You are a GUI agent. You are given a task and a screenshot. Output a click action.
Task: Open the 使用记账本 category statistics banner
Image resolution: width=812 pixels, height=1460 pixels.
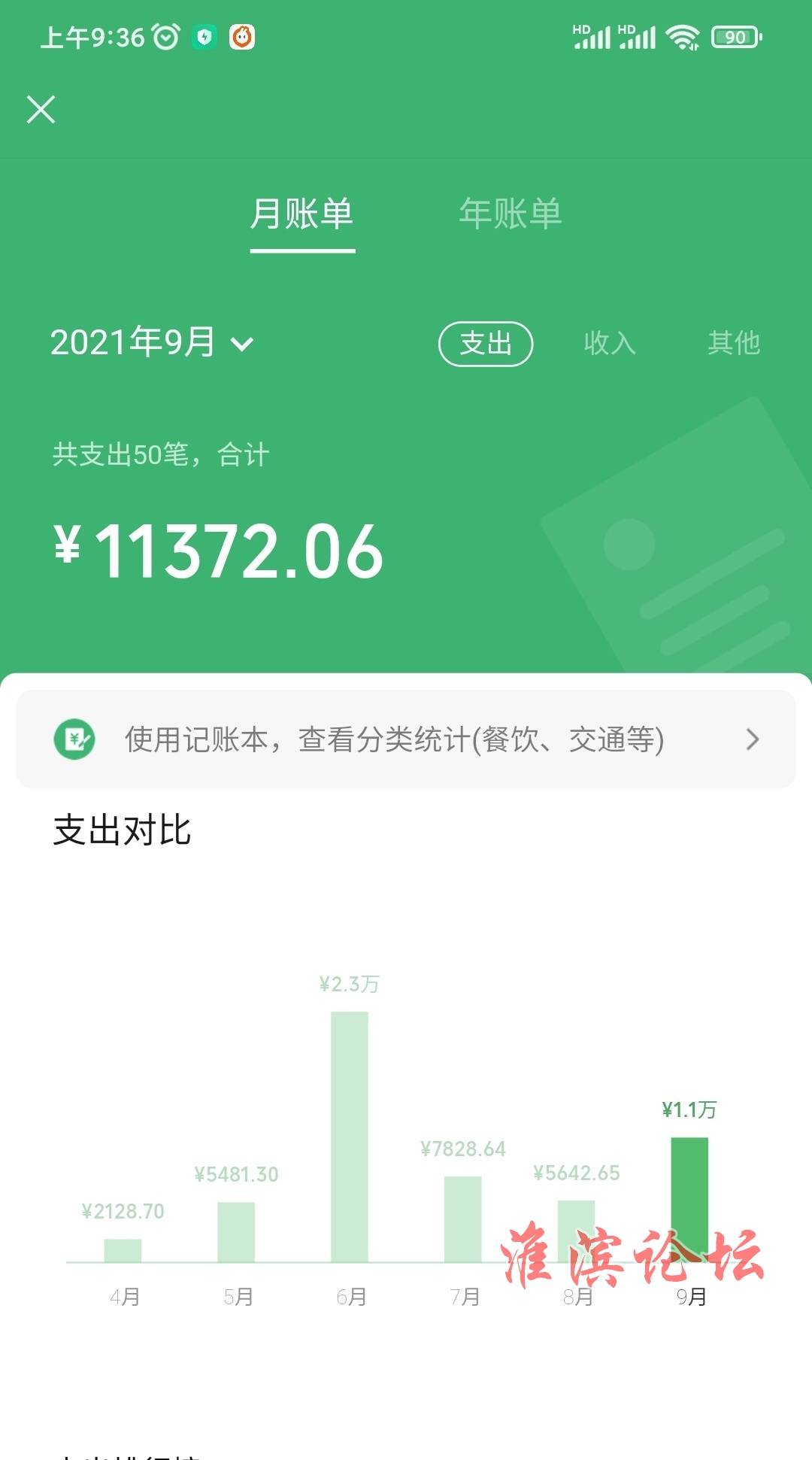pos(406,739)
